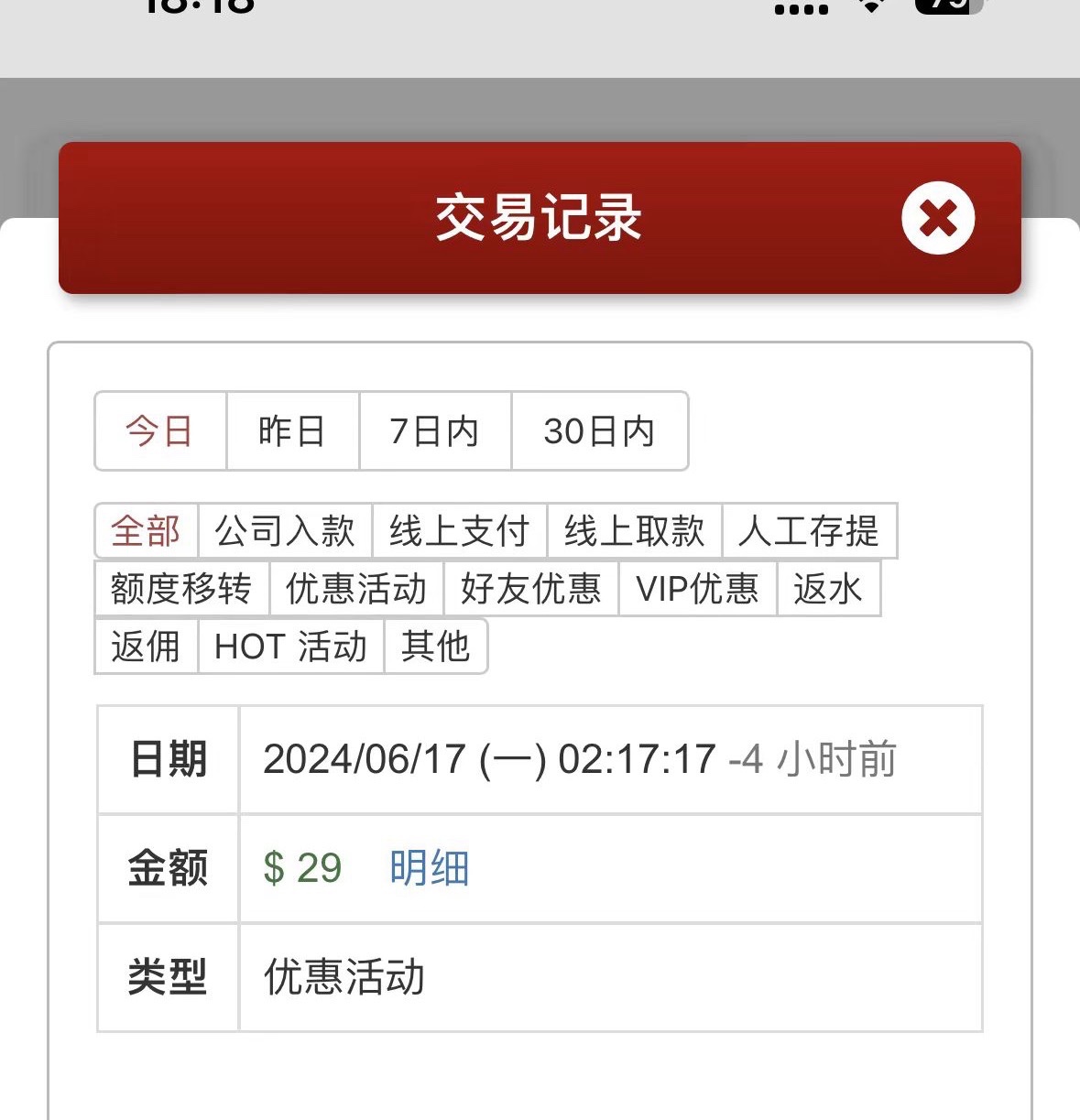
Task: Close the 交易记录 dialog
Action: (x=937, y=218)
